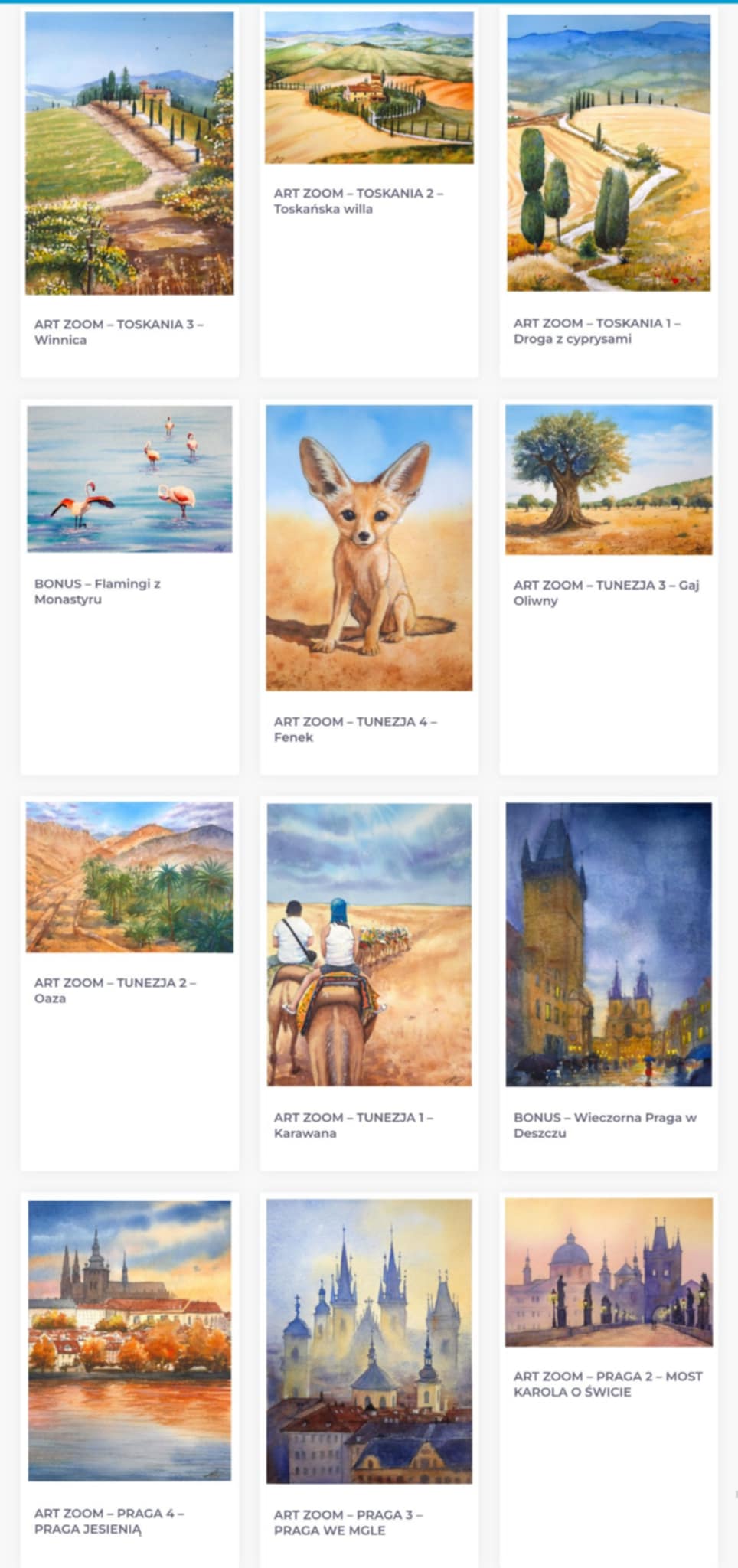The width and height of the screenshot is (738, 1568).
Task: Open the Toskania 3 Winnica card
Action: 129,153
